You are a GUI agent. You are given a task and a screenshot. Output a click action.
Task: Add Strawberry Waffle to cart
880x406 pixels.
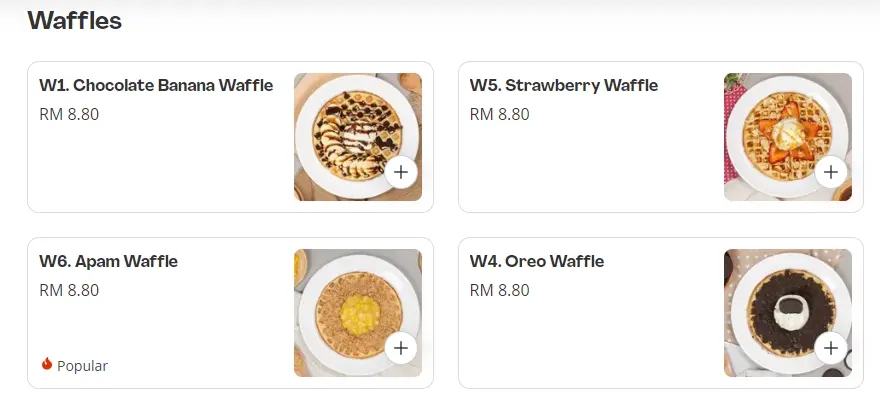tap(830, 172)
